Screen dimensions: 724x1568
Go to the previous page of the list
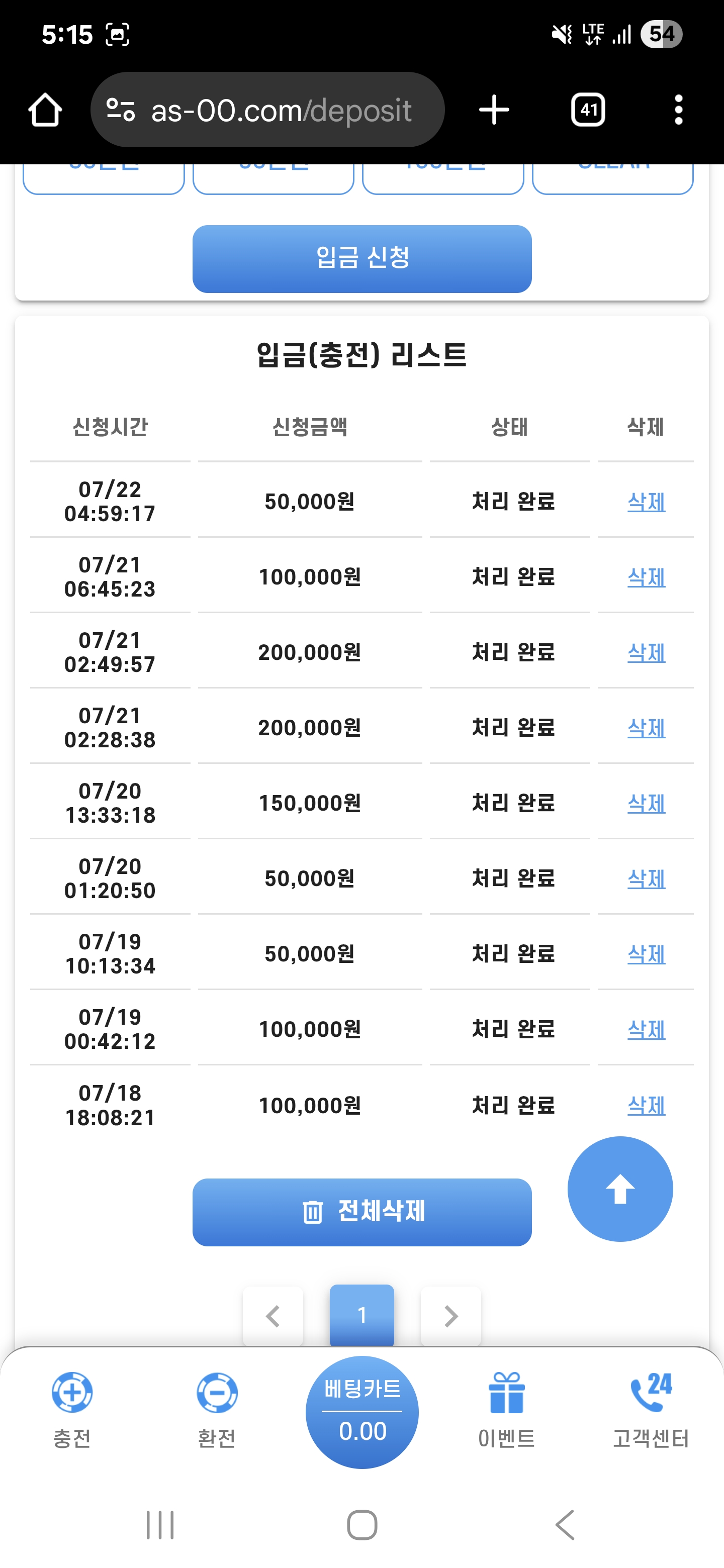click(x=273, y=1315)
